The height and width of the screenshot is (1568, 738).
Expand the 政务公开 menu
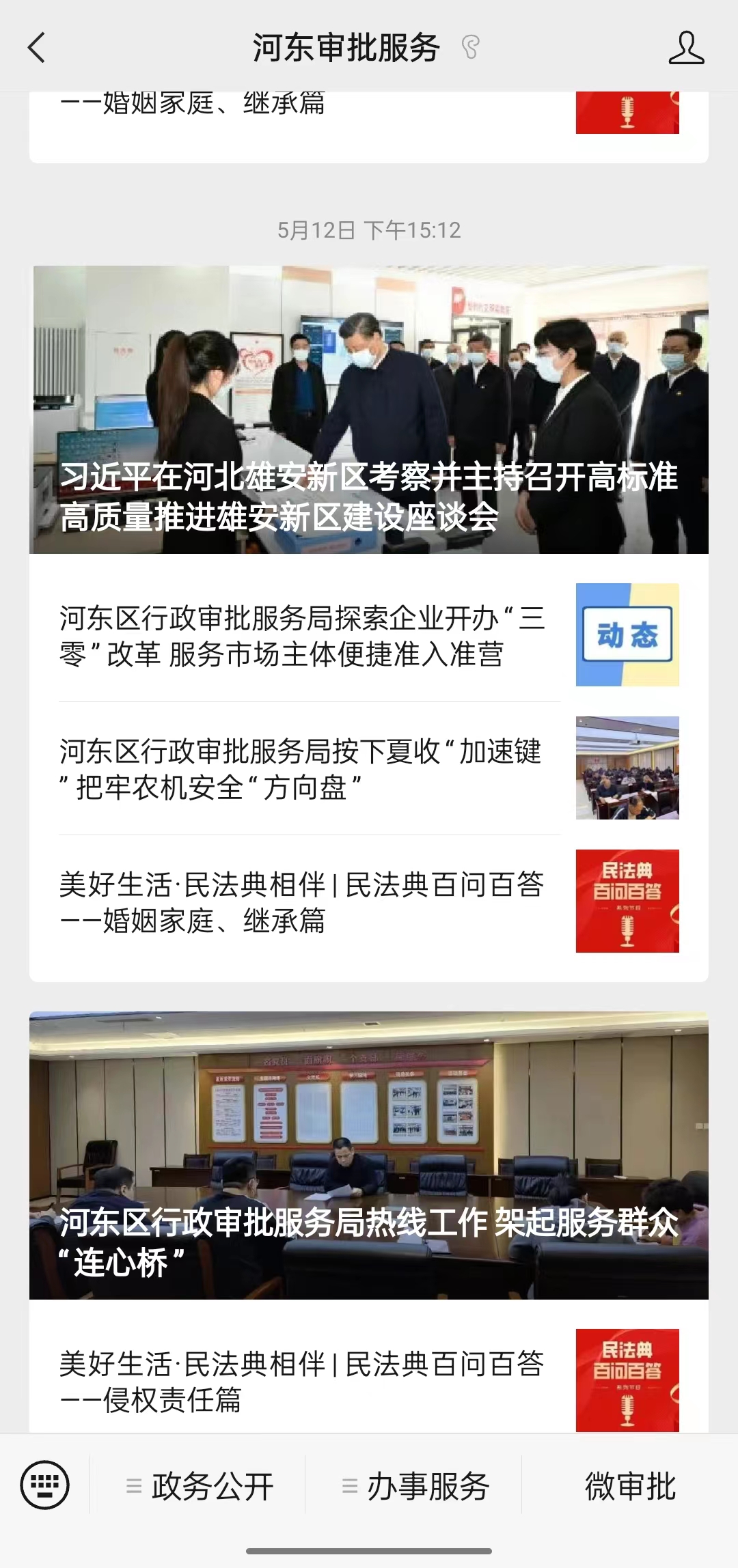pos(200,1487)
